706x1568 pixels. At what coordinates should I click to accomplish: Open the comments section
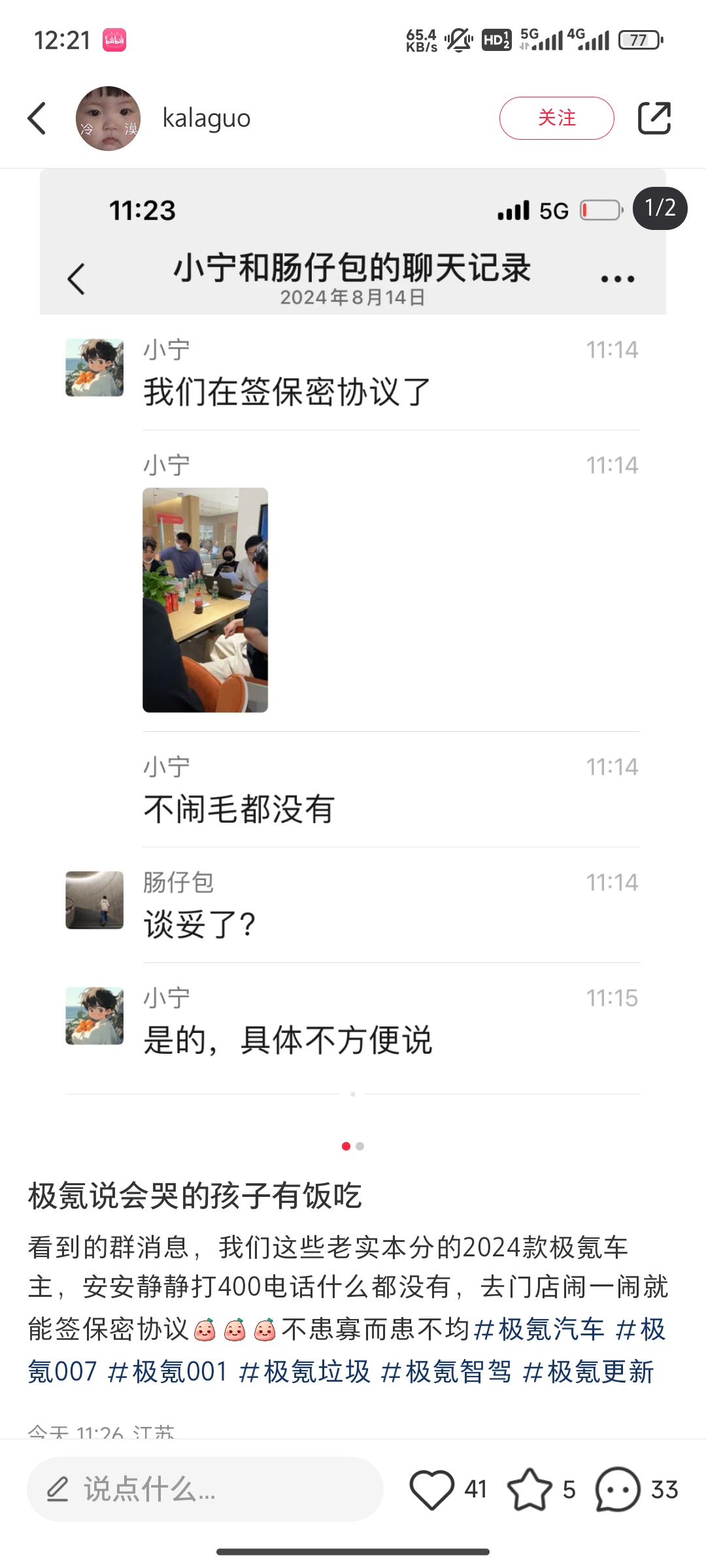tap(618, 1490)
